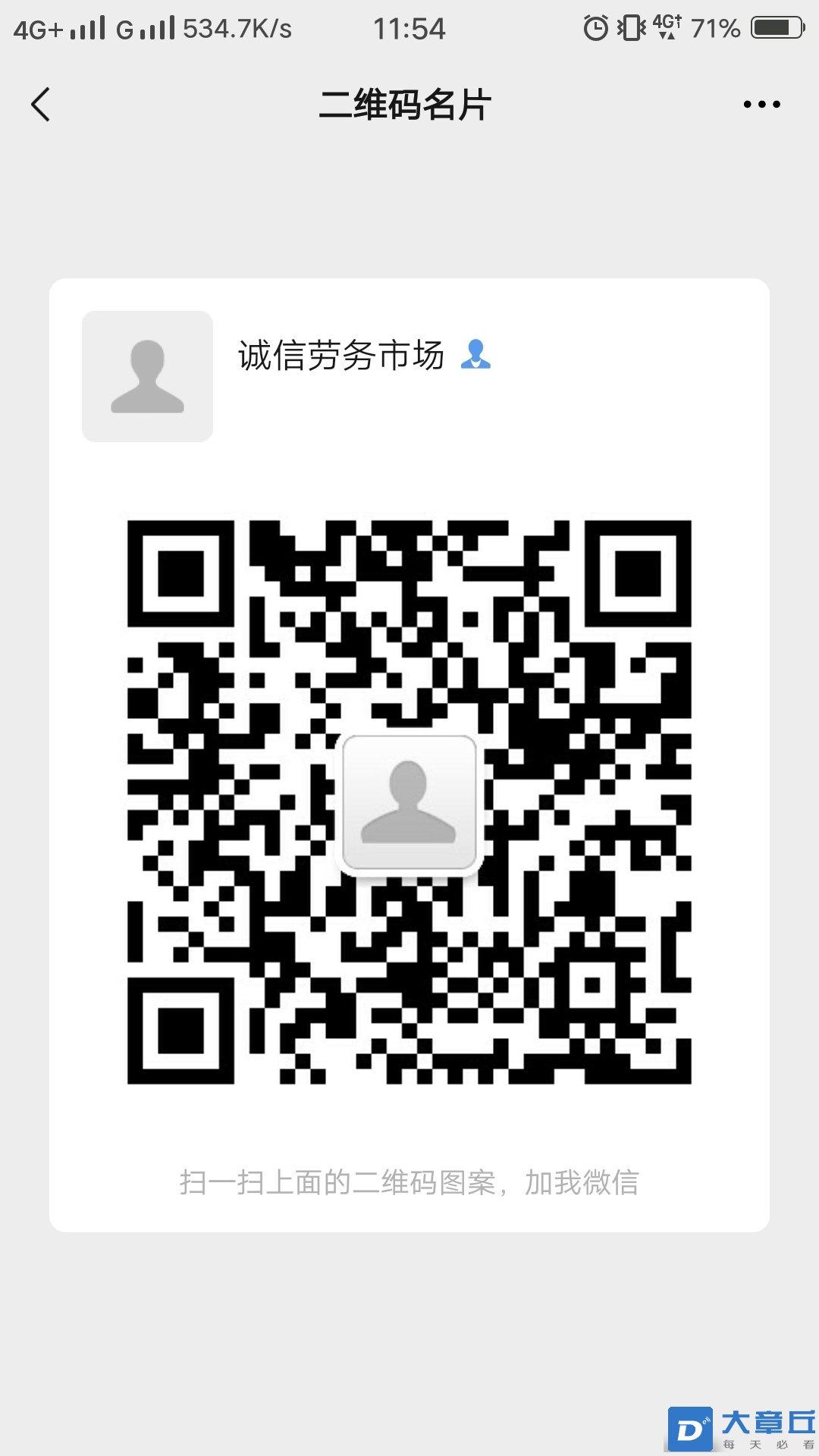
Task: Open the three-dot more options menu
Action: (x=761, y=105)
